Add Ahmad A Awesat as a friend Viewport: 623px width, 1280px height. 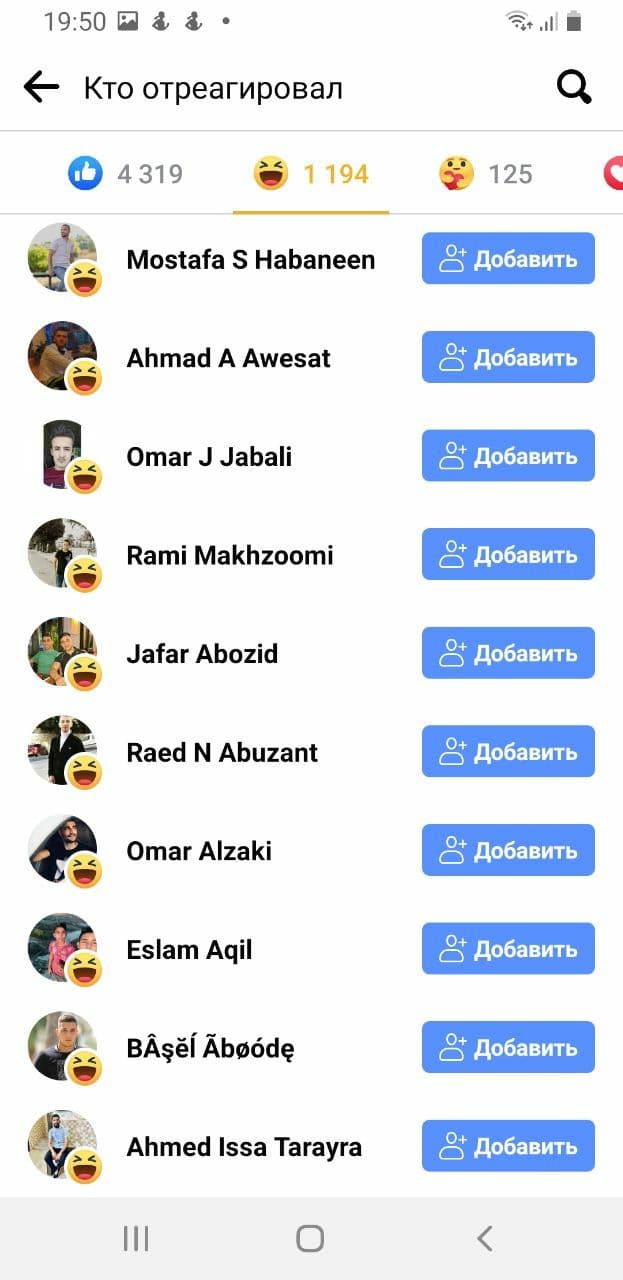coord(508,357)
